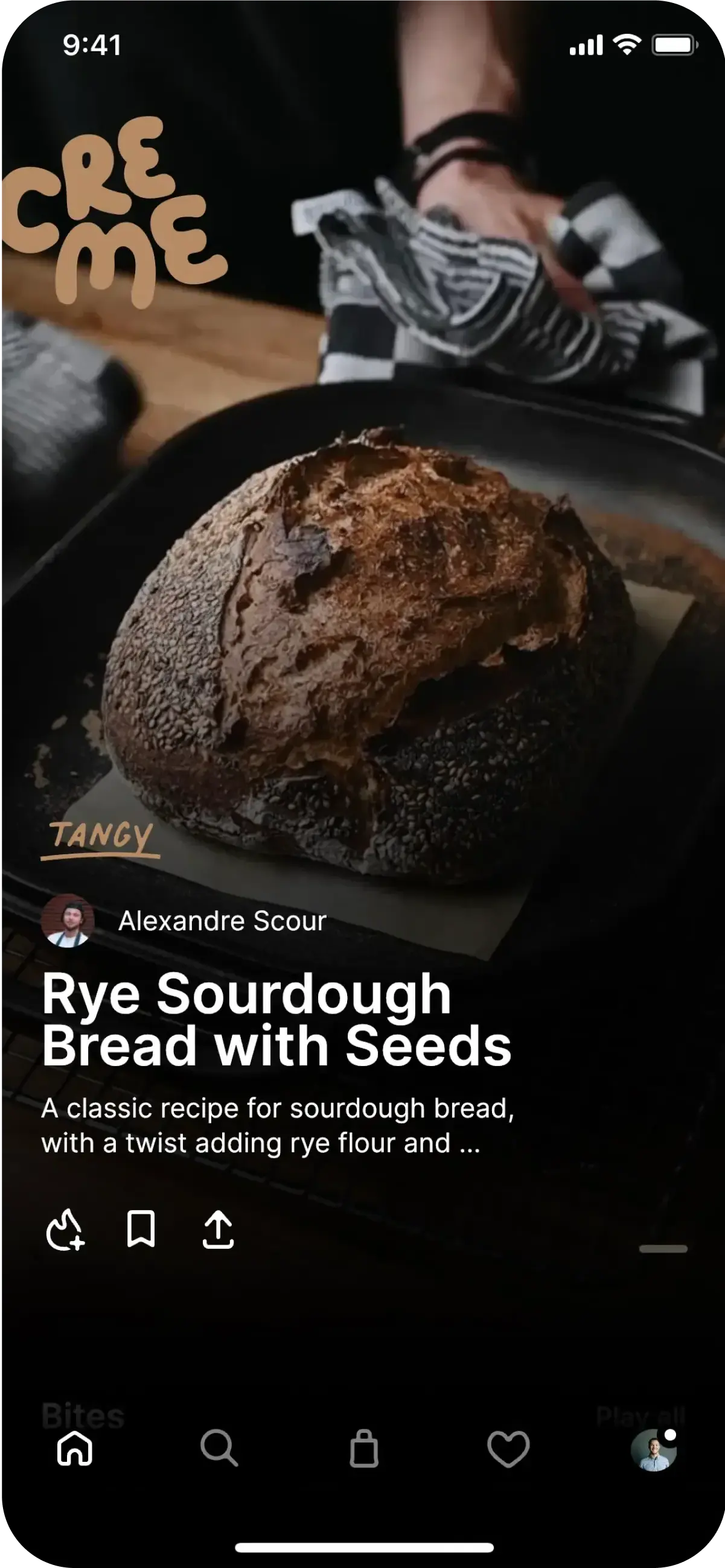This screenshot has height=1568, width=725.
Task: Switch to the favorites heart tab
Action: point(508,1448)
